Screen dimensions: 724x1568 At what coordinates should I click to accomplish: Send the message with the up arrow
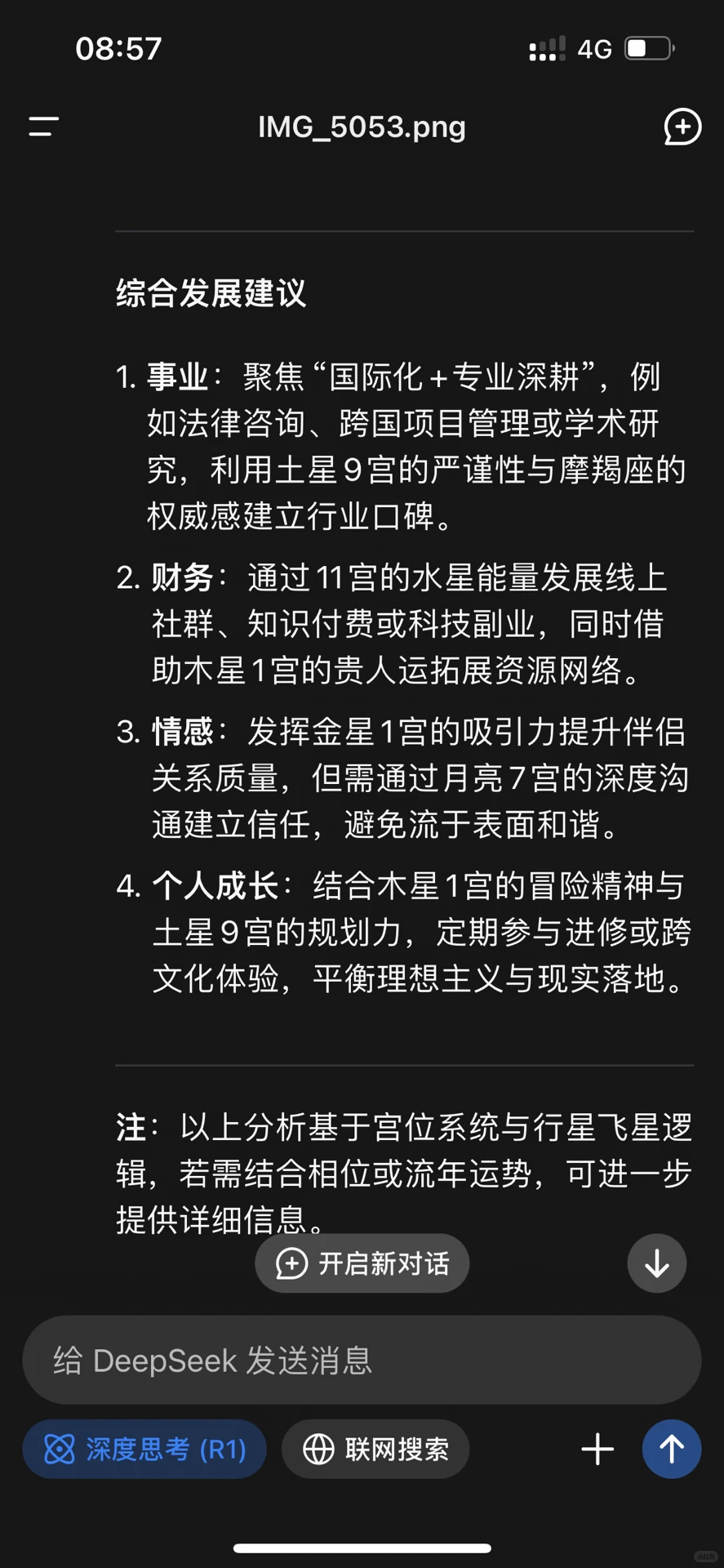tap(672, 1450)
